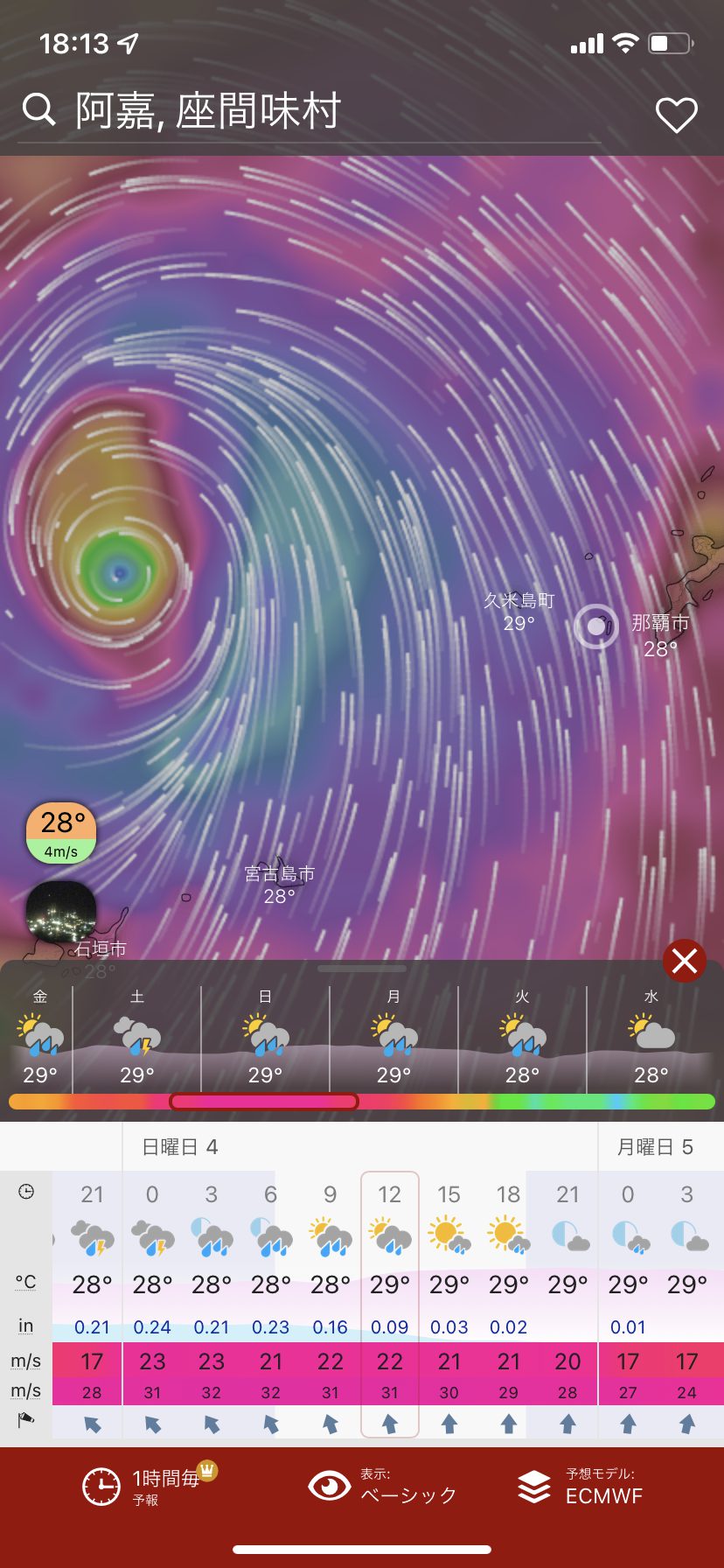724x1568 pixels.
Task: Select the 水 day forecast
Action: (651, 1039)
